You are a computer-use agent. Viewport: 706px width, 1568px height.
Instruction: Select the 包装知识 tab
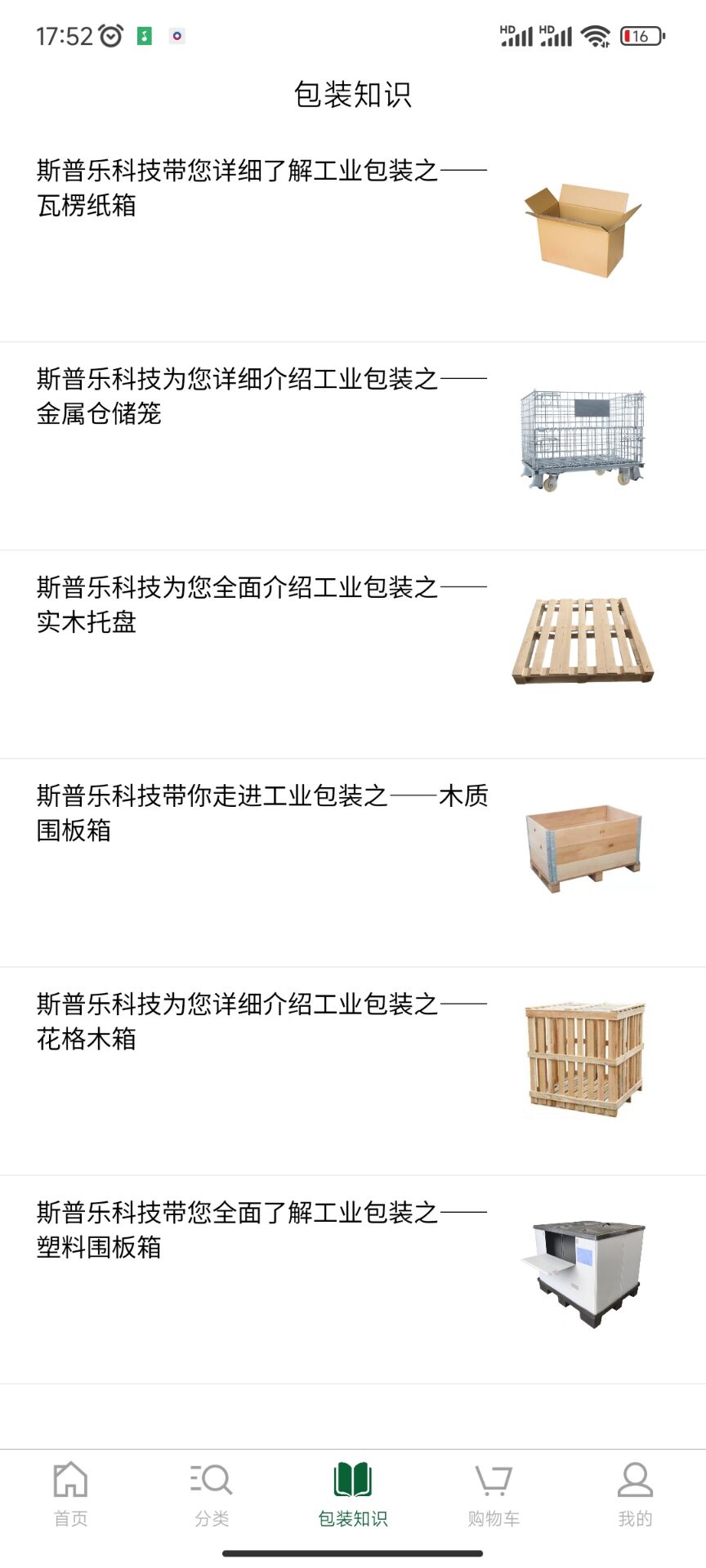point(353,1494)
